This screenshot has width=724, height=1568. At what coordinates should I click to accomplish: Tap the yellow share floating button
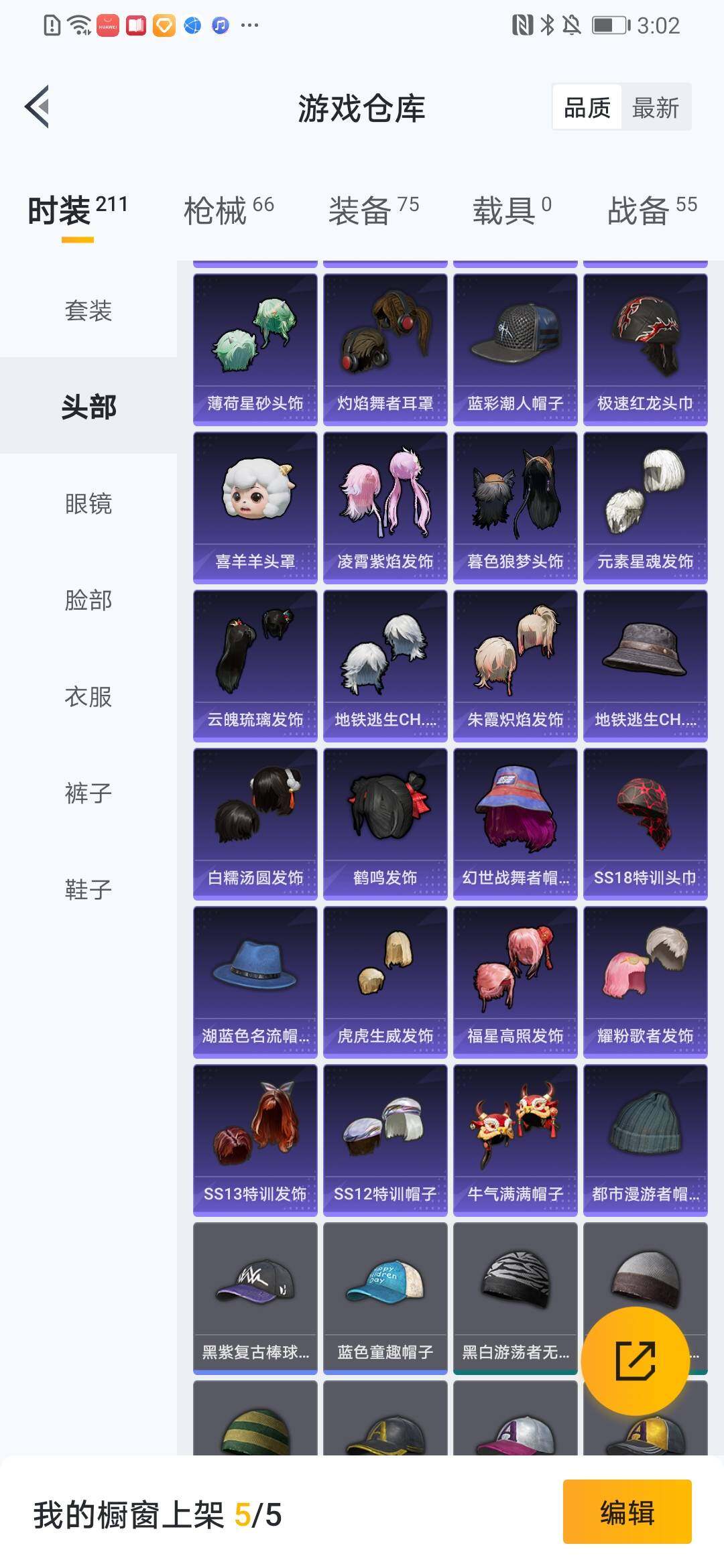[634, 1361]
